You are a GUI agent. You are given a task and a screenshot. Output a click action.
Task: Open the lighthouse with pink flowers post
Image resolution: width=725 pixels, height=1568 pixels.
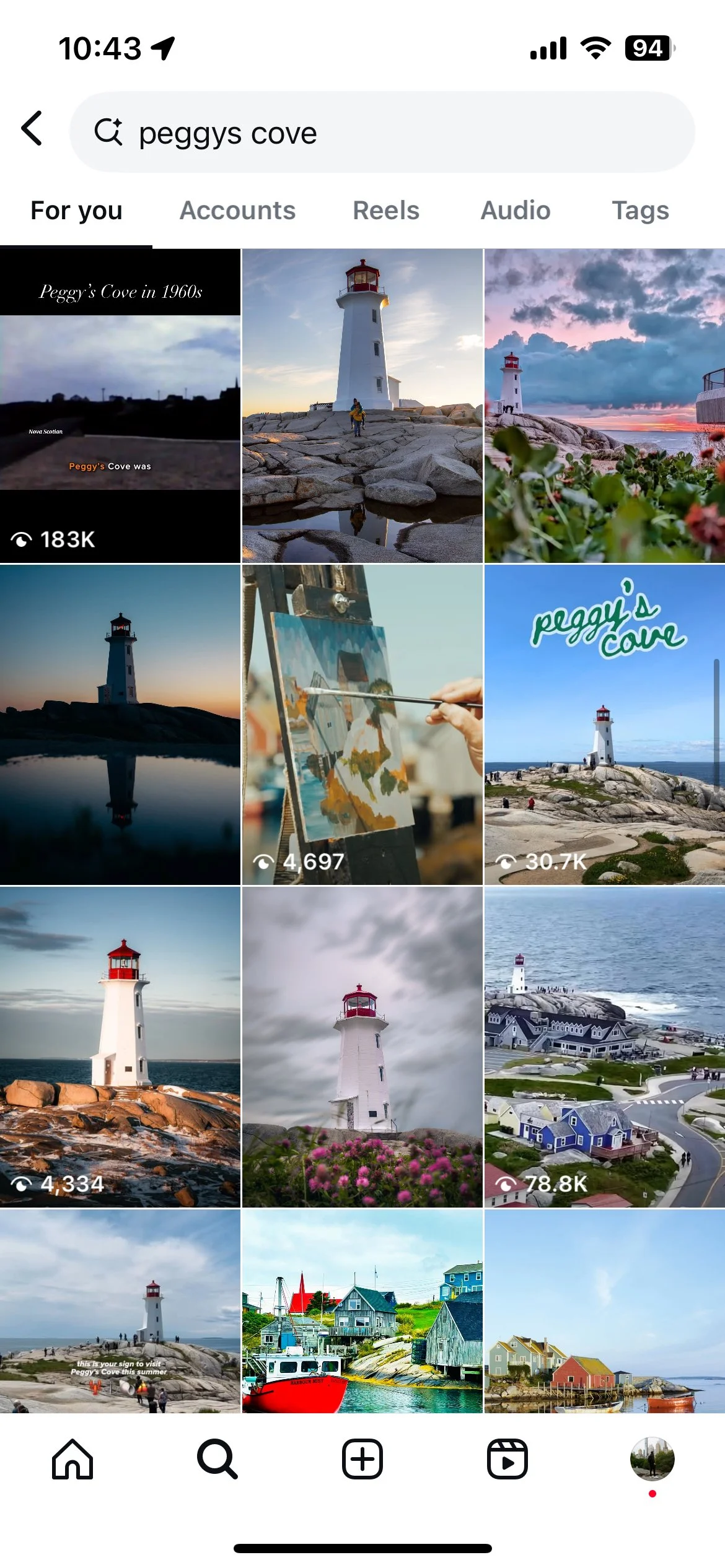pyautogui.click(x=362, y=1047)
